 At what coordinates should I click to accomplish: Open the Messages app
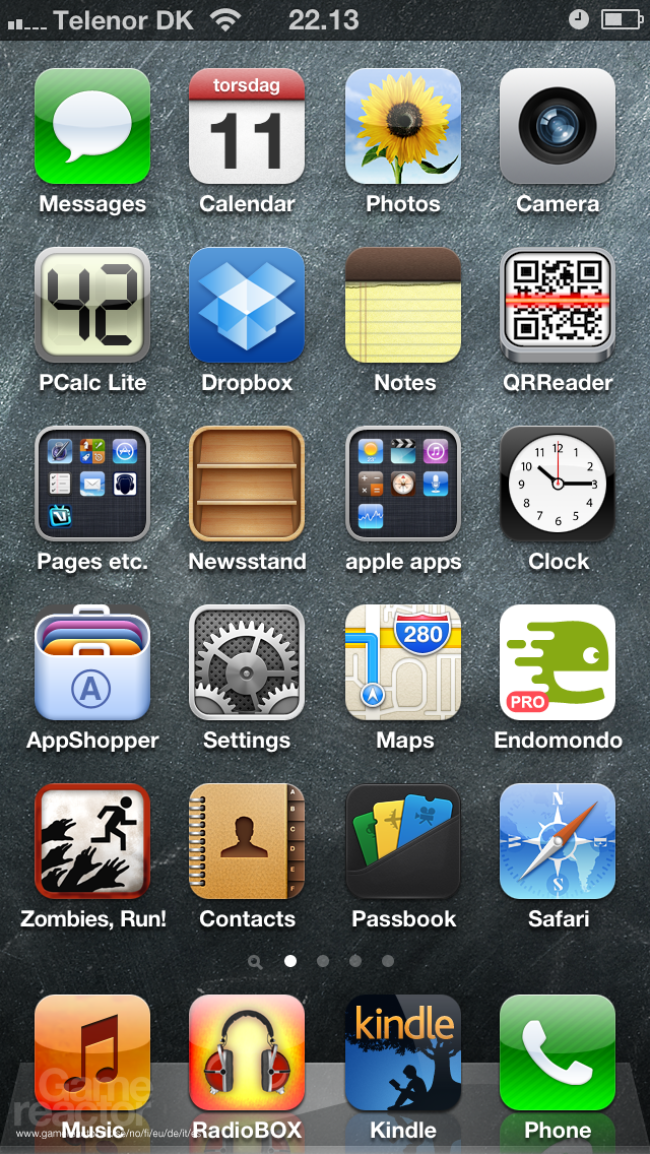[92, 126]
